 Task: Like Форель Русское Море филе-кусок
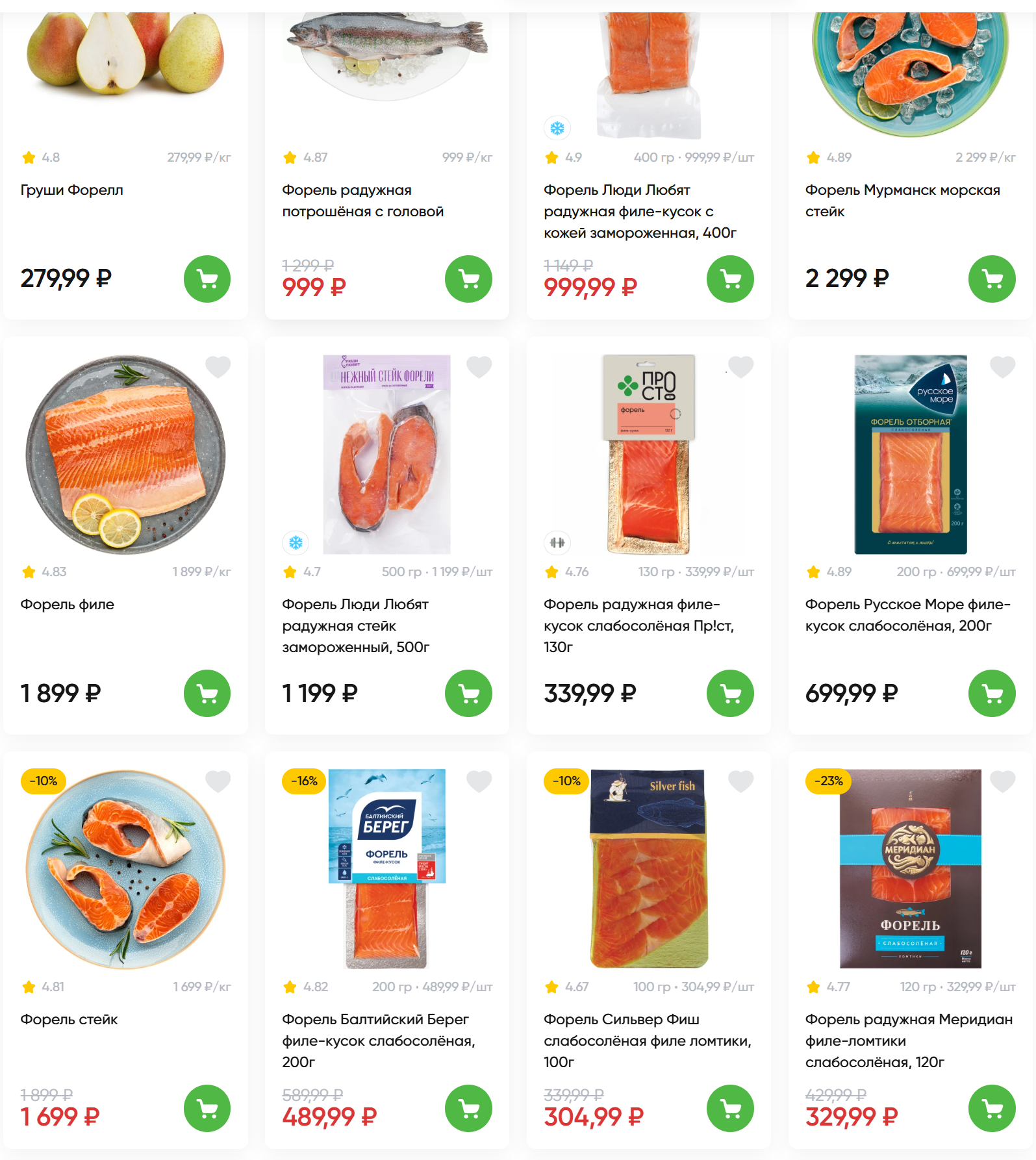pos(1002,367)
